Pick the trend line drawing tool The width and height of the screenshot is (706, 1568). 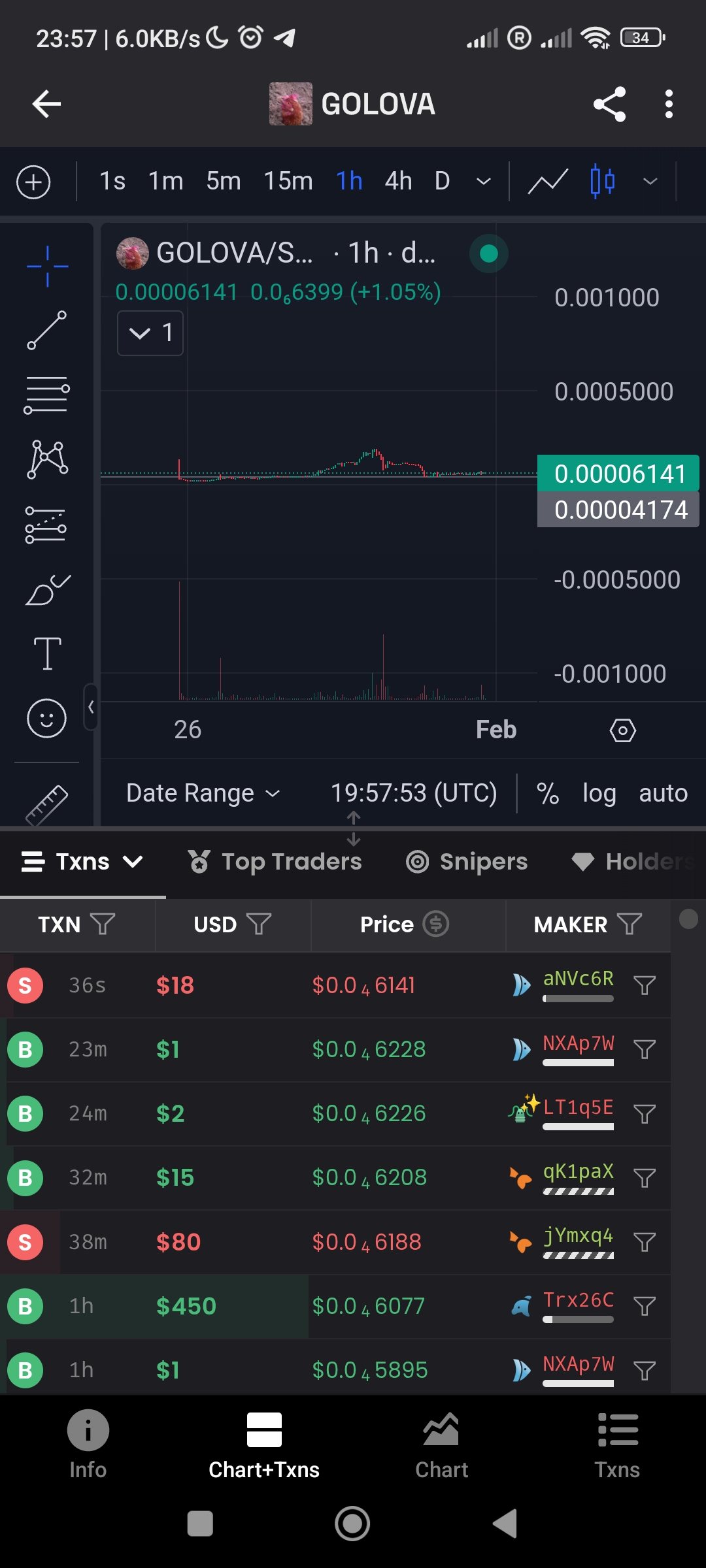[x=46, y=330]
